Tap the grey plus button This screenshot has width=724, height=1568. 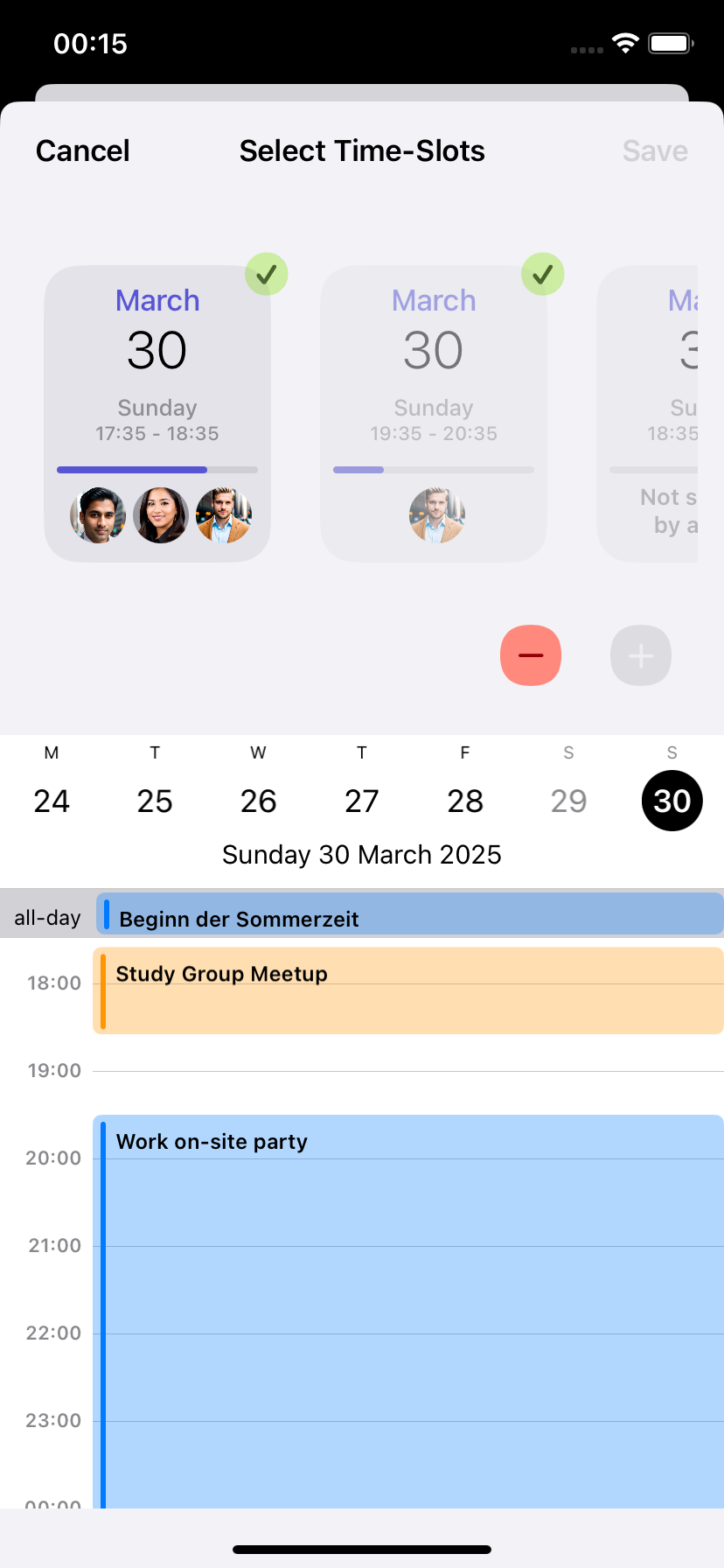point(641,655)
